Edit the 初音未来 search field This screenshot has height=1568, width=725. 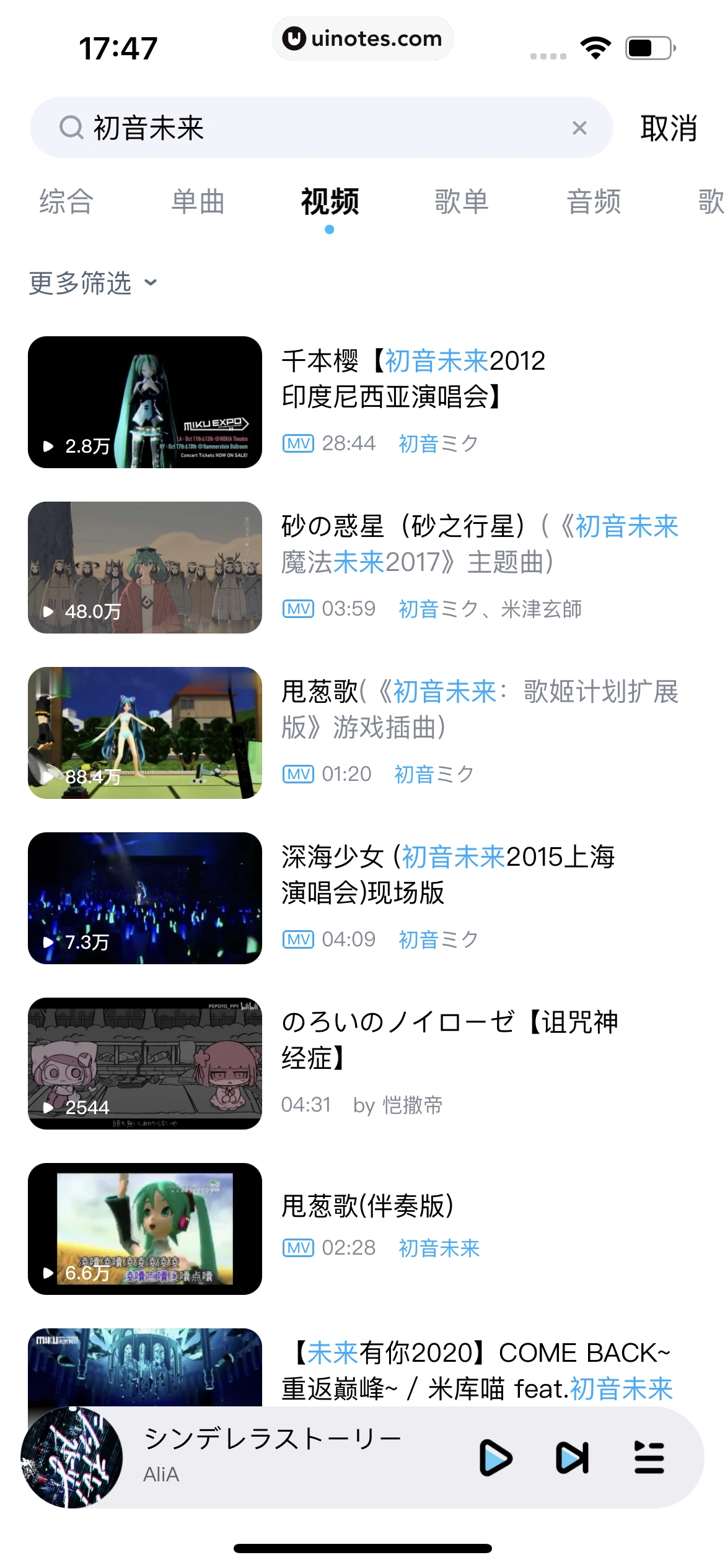(310, 128)
